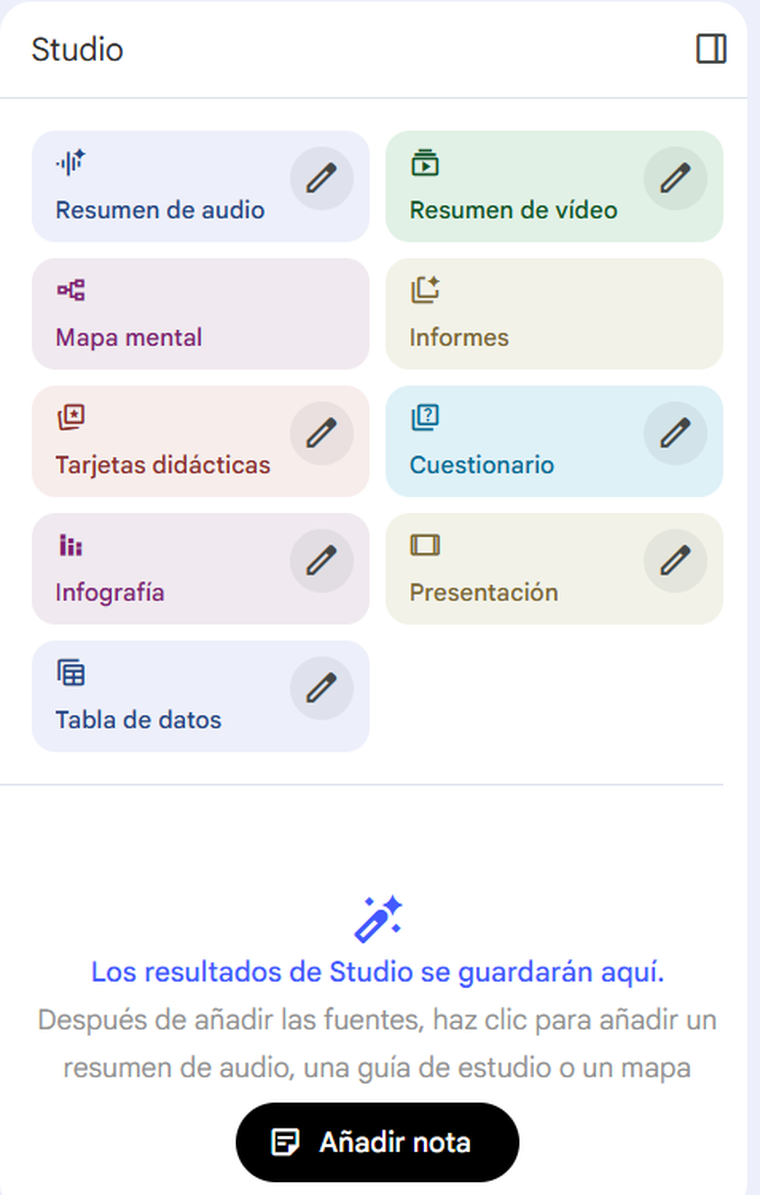This screenshot has width=760, height=1195.
Task: Click the edit pencil on Tarjetas didácticas
Action: click(322, 434)
